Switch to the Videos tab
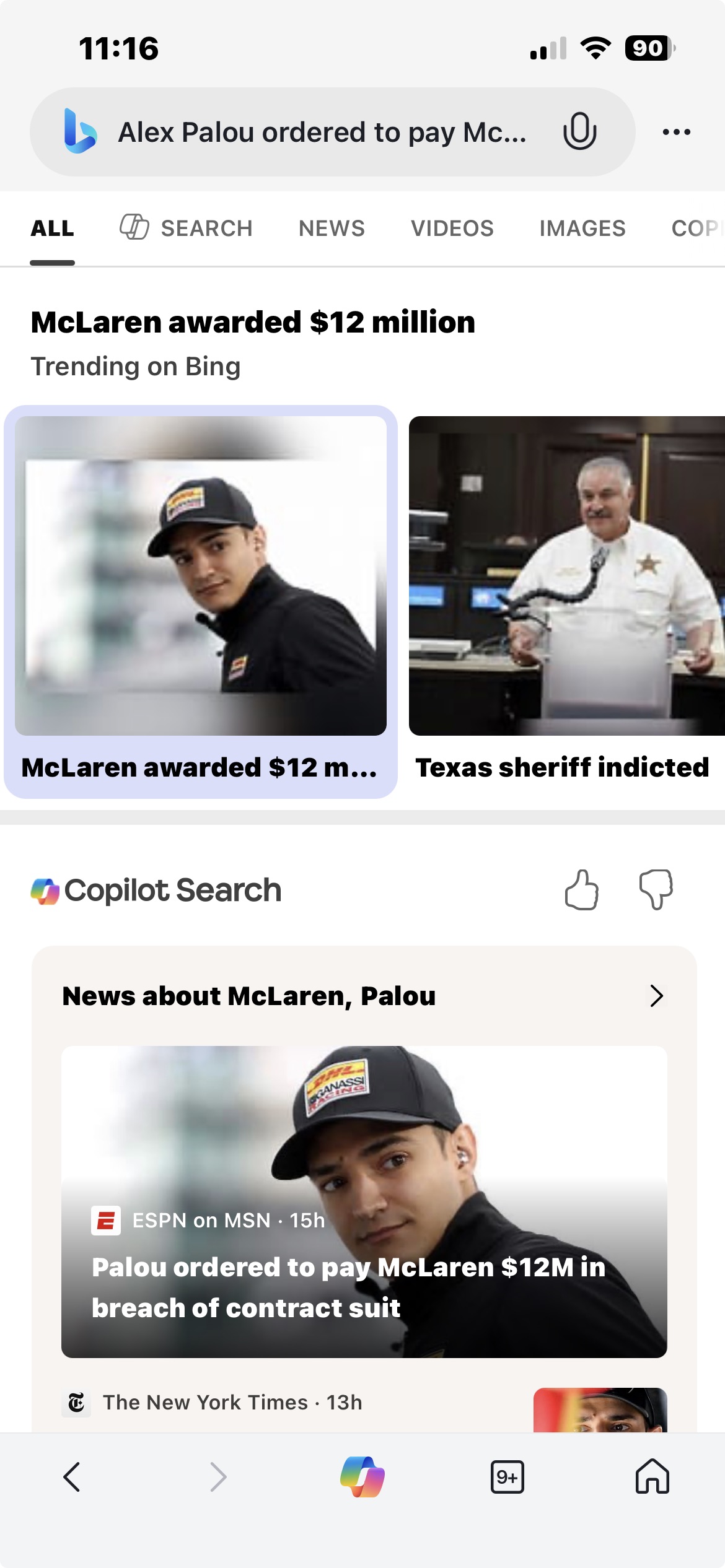Screen dimensions: 725x1568 point(452,228)
